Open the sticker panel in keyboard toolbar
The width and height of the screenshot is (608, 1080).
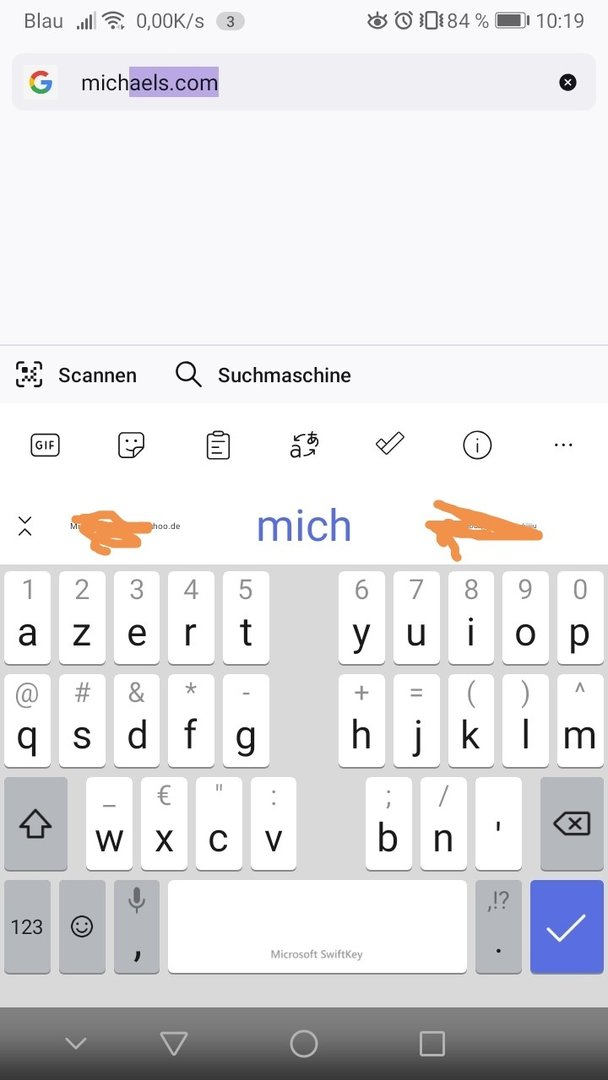pos(131,445)
